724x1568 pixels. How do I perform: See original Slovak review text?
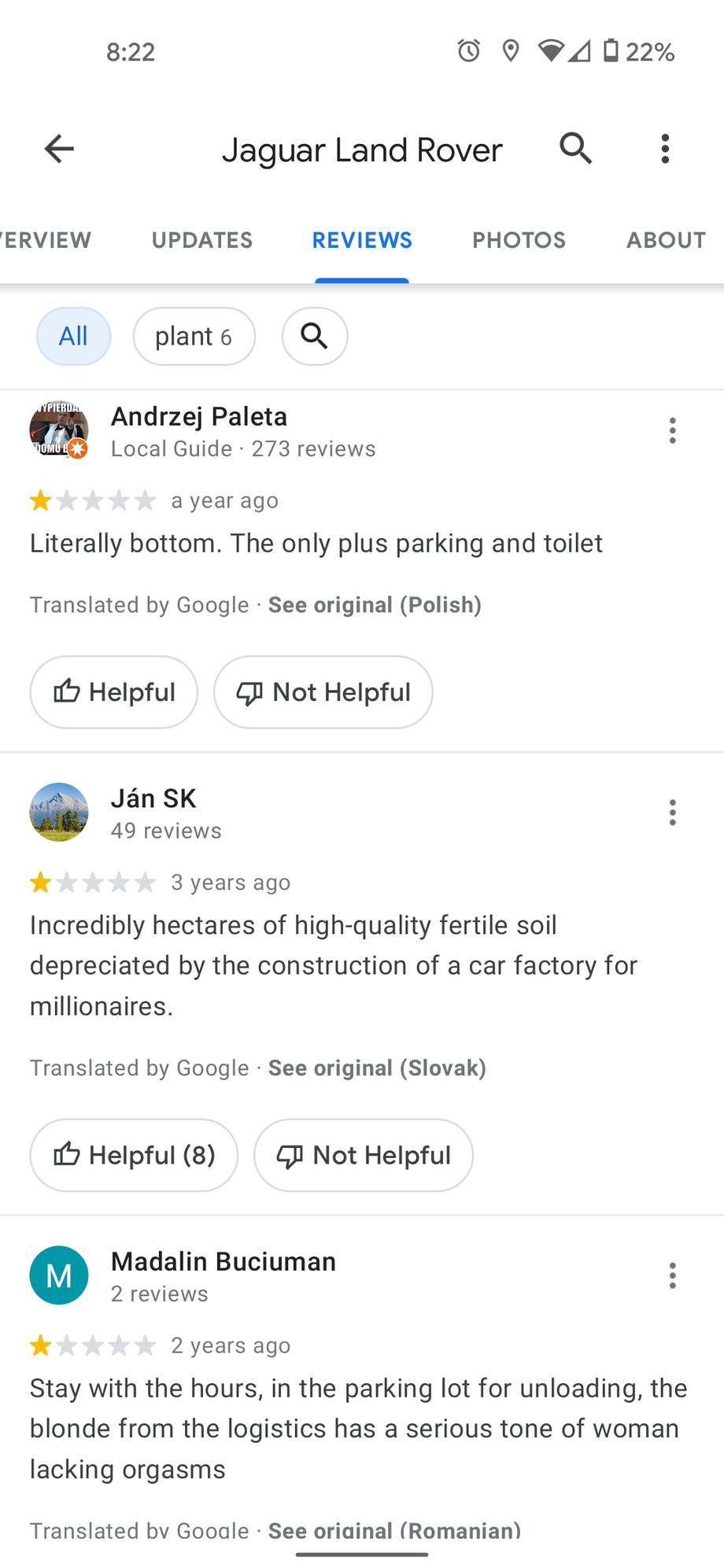(377, 1068)
